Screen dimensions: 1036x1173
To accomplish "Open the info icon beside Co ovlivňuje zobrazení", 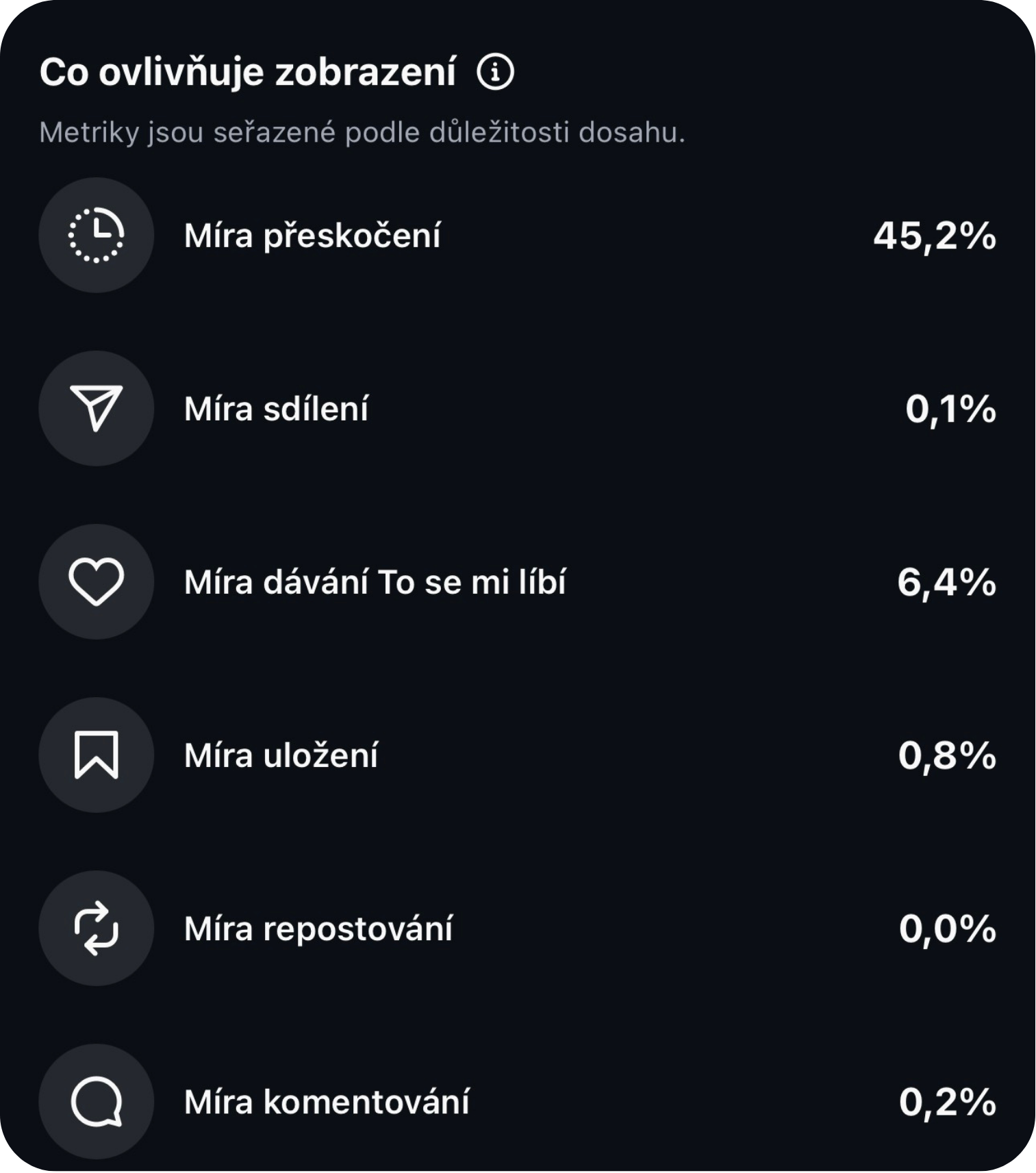I will pyautogui.click(x=495, y=72).
